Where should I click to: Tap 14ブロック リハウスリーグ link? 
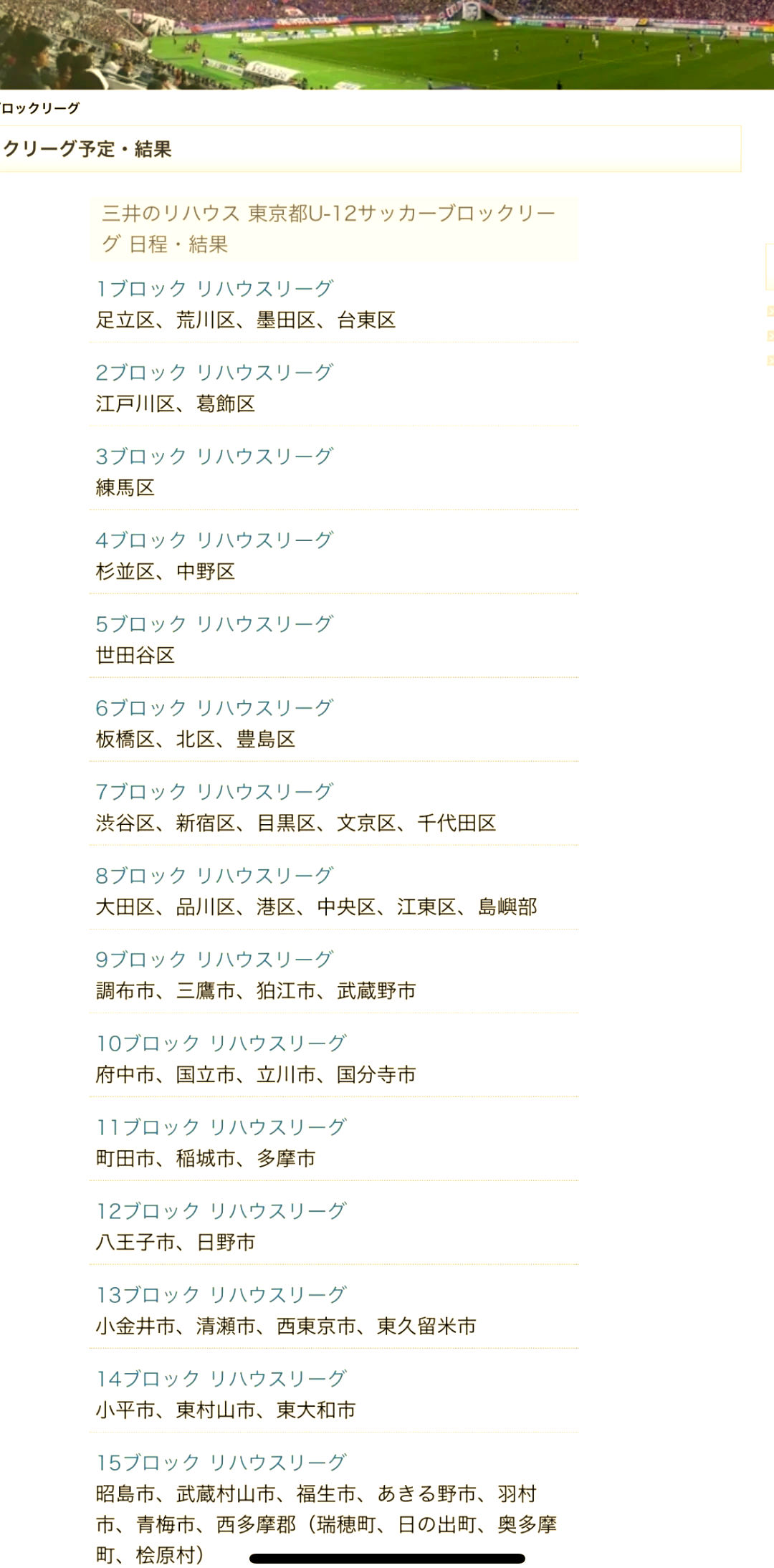click(221, 1379)
